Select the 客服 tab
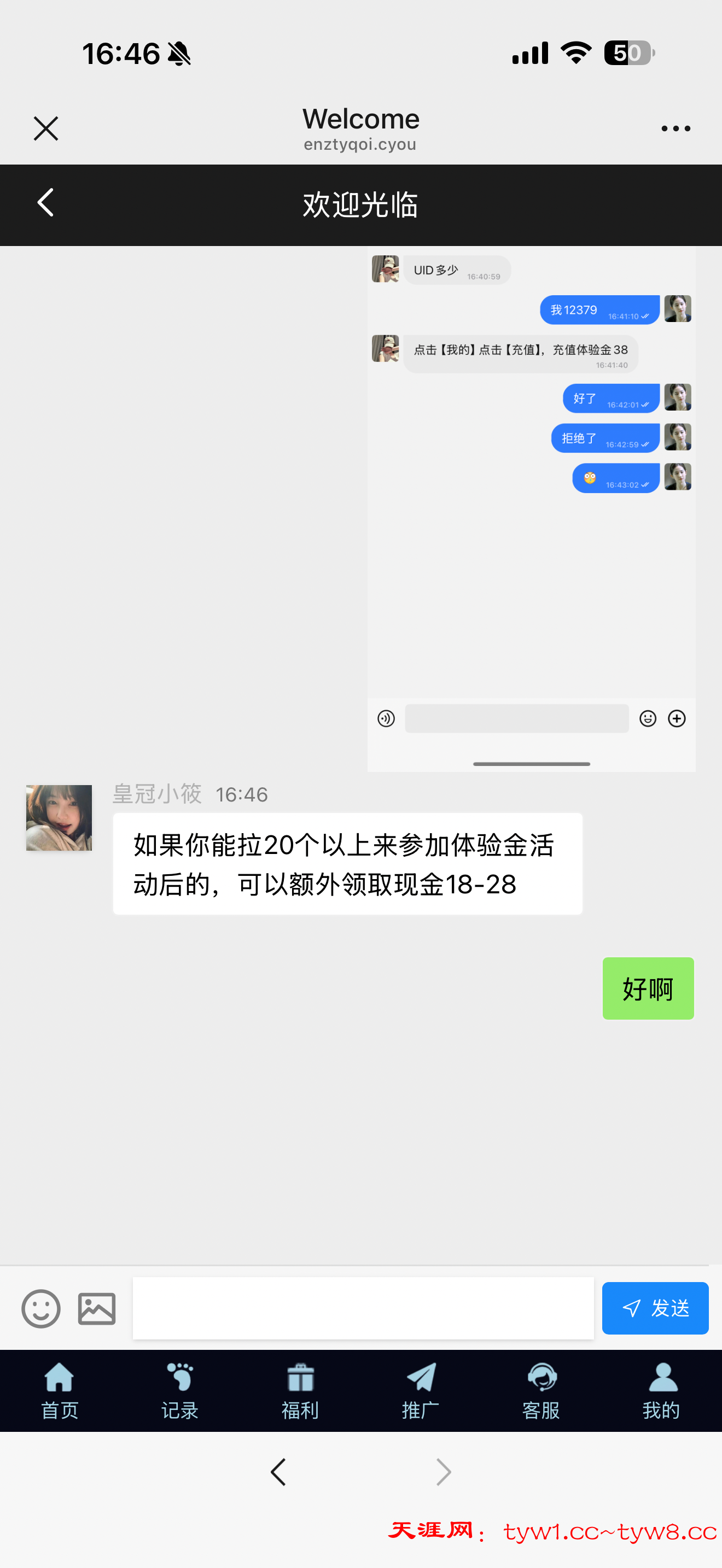 point(540,1390)
